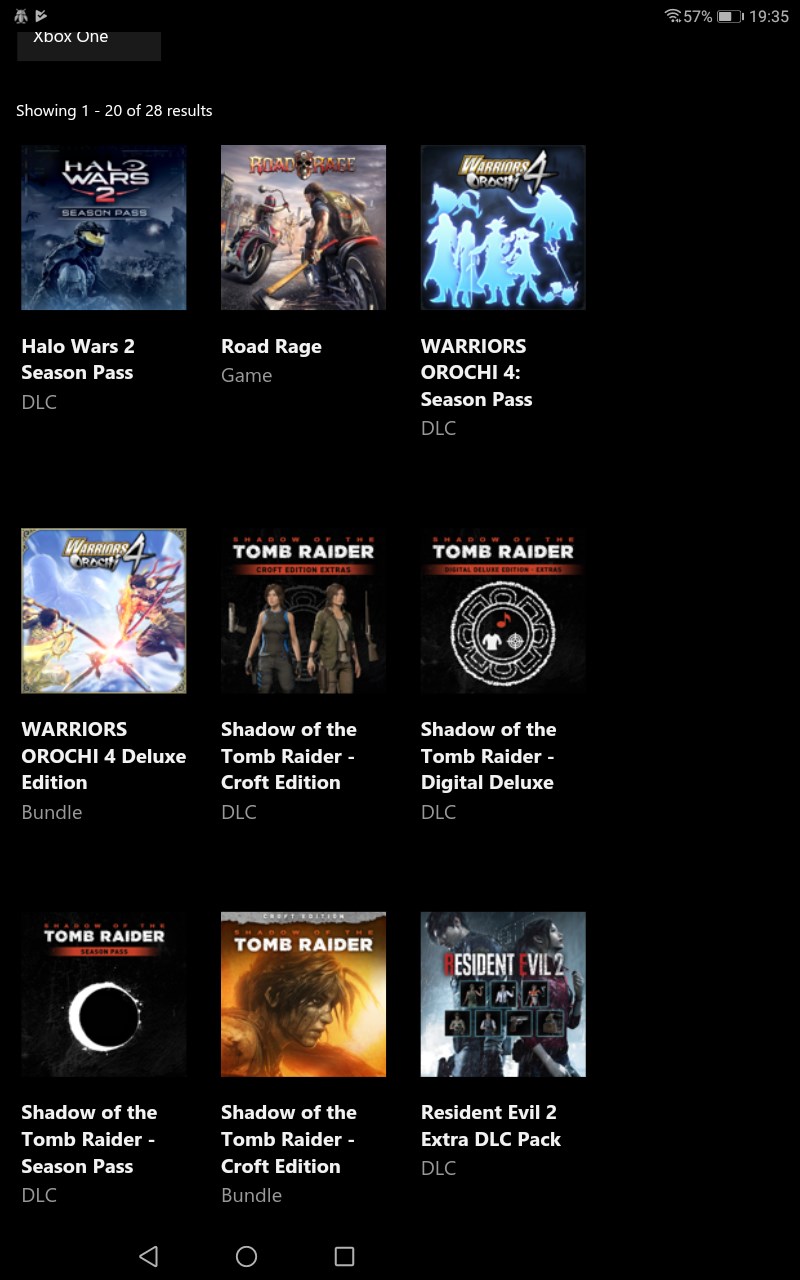Open Shadow of the Tomb Raider Croft Edition DLC

pos(303,611)
